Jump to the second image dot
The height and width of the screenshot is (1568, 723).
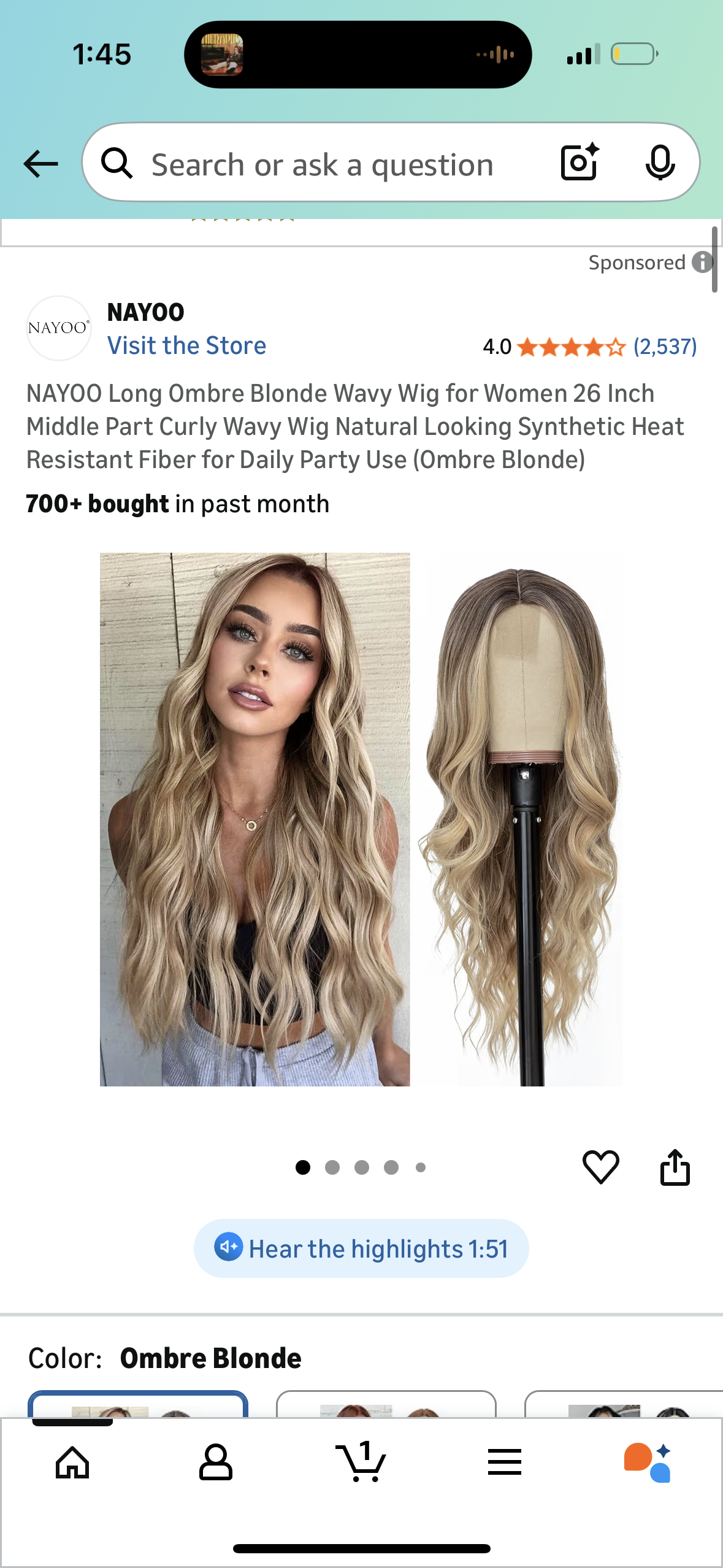332,1167
